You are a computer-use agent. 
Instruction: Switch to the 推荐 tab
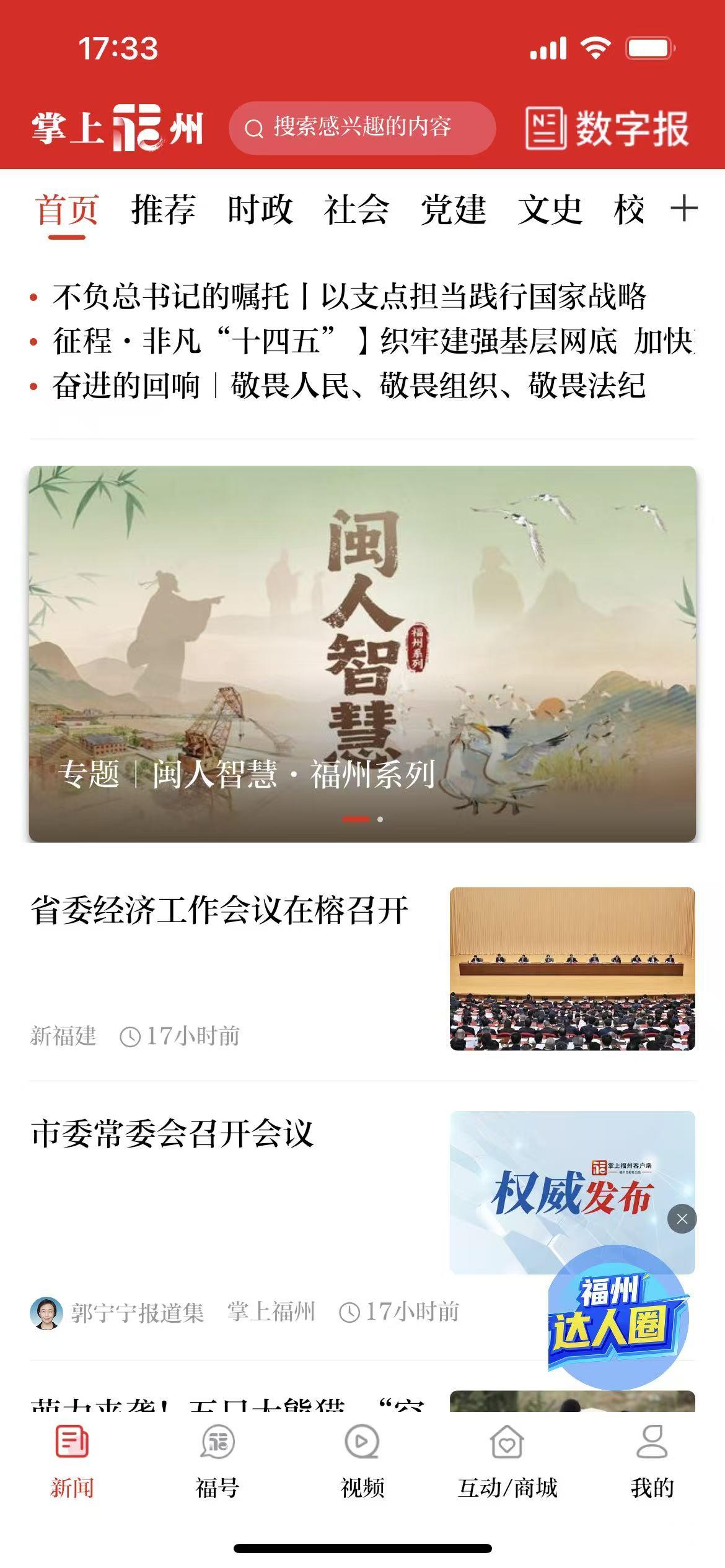tap(162, 211)
